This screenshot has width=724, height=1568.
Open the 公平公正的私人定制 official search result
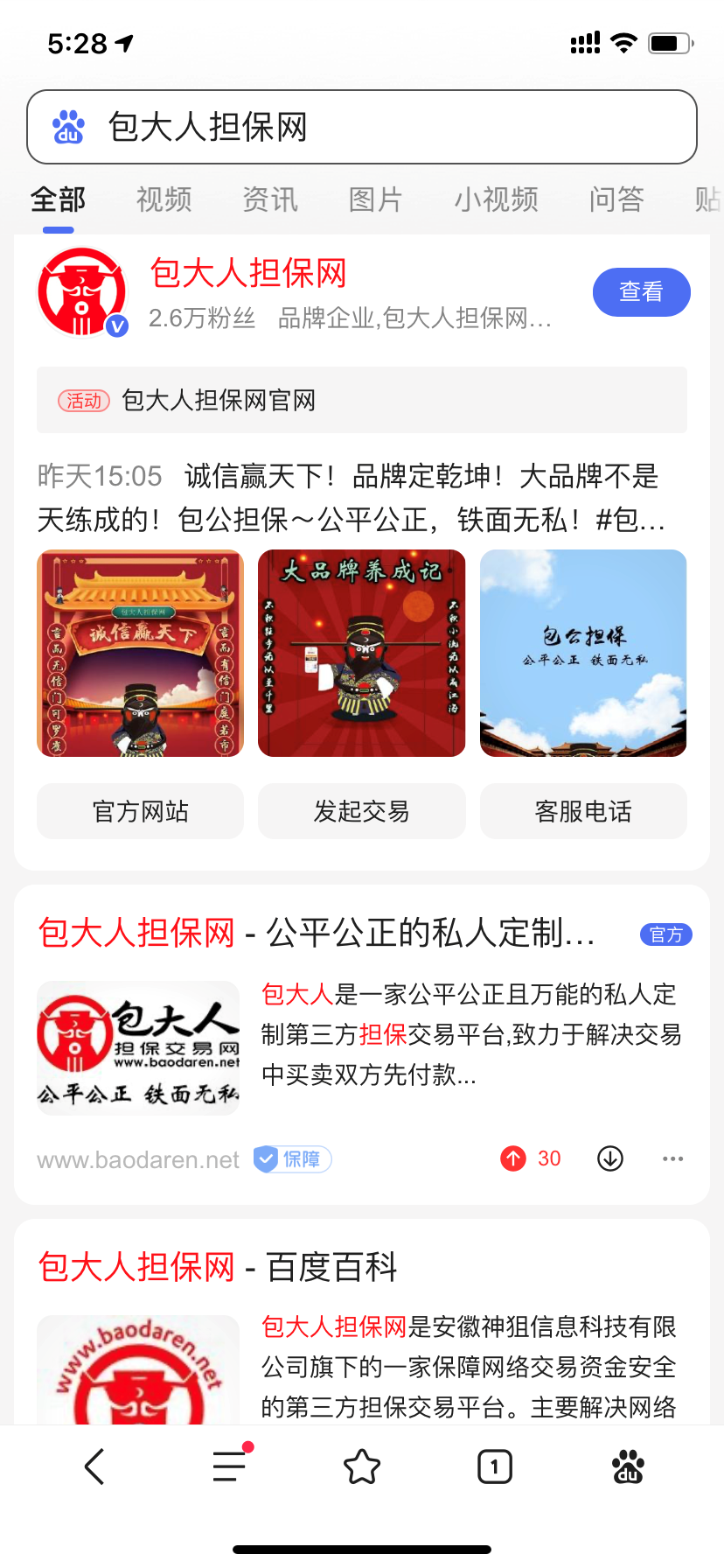tap(317, 934)
